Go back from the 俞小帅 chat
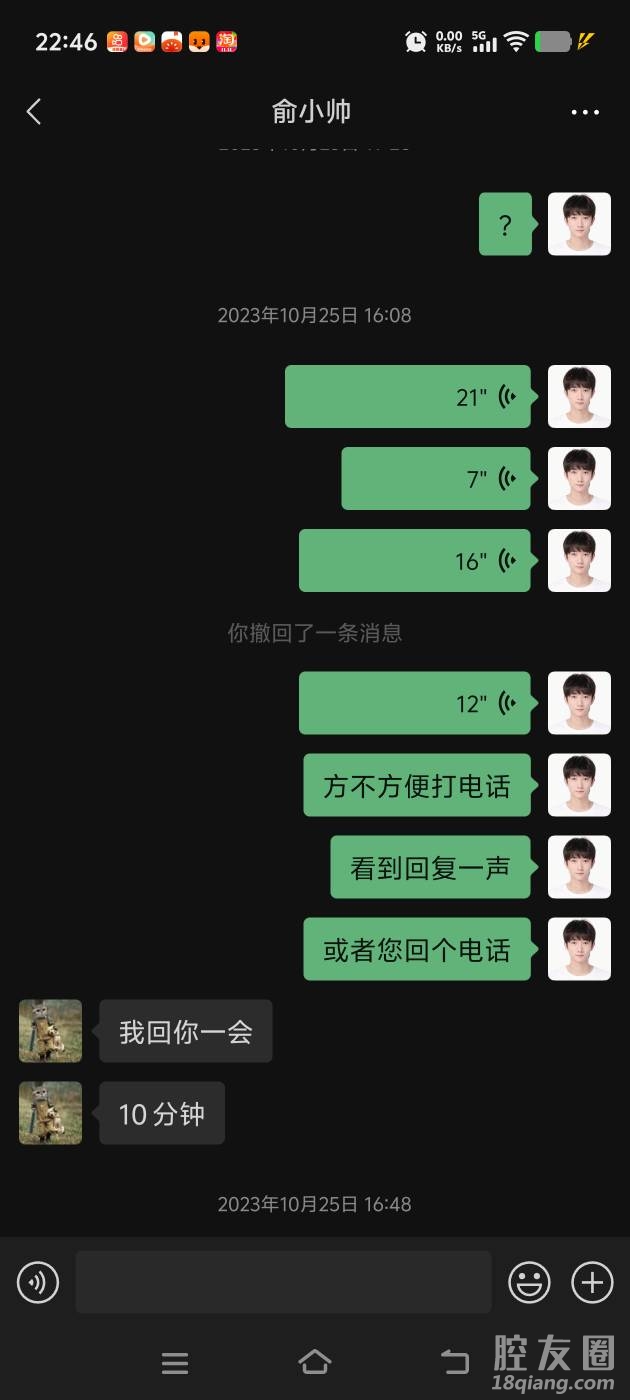Image resolution: width=630 pixels, height=1400 pixels. point(34,111)
